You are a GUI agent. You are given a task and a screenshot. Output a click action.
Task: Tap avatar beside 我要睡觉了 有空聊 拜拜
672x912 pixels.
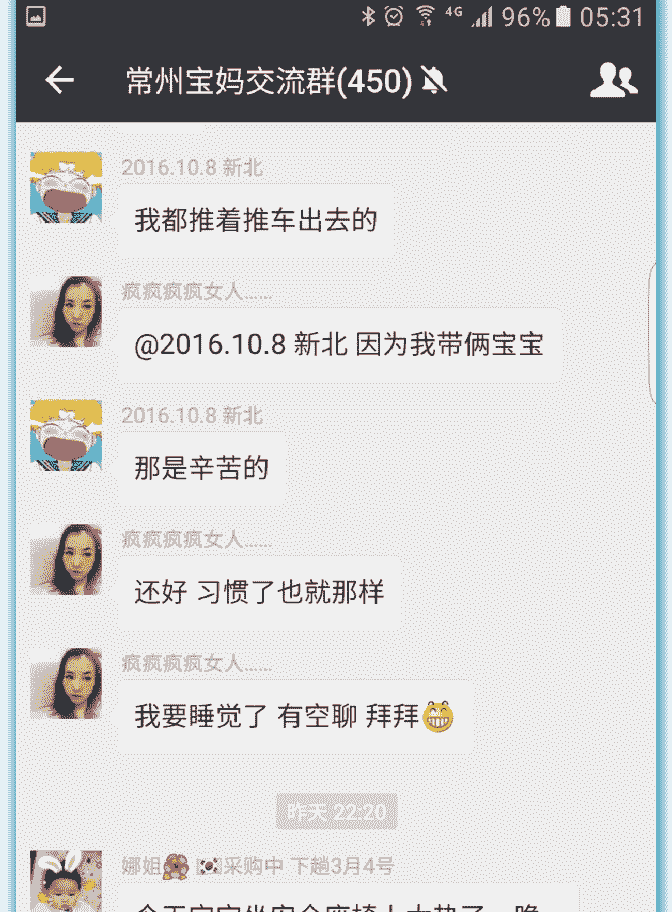point(66,683)
